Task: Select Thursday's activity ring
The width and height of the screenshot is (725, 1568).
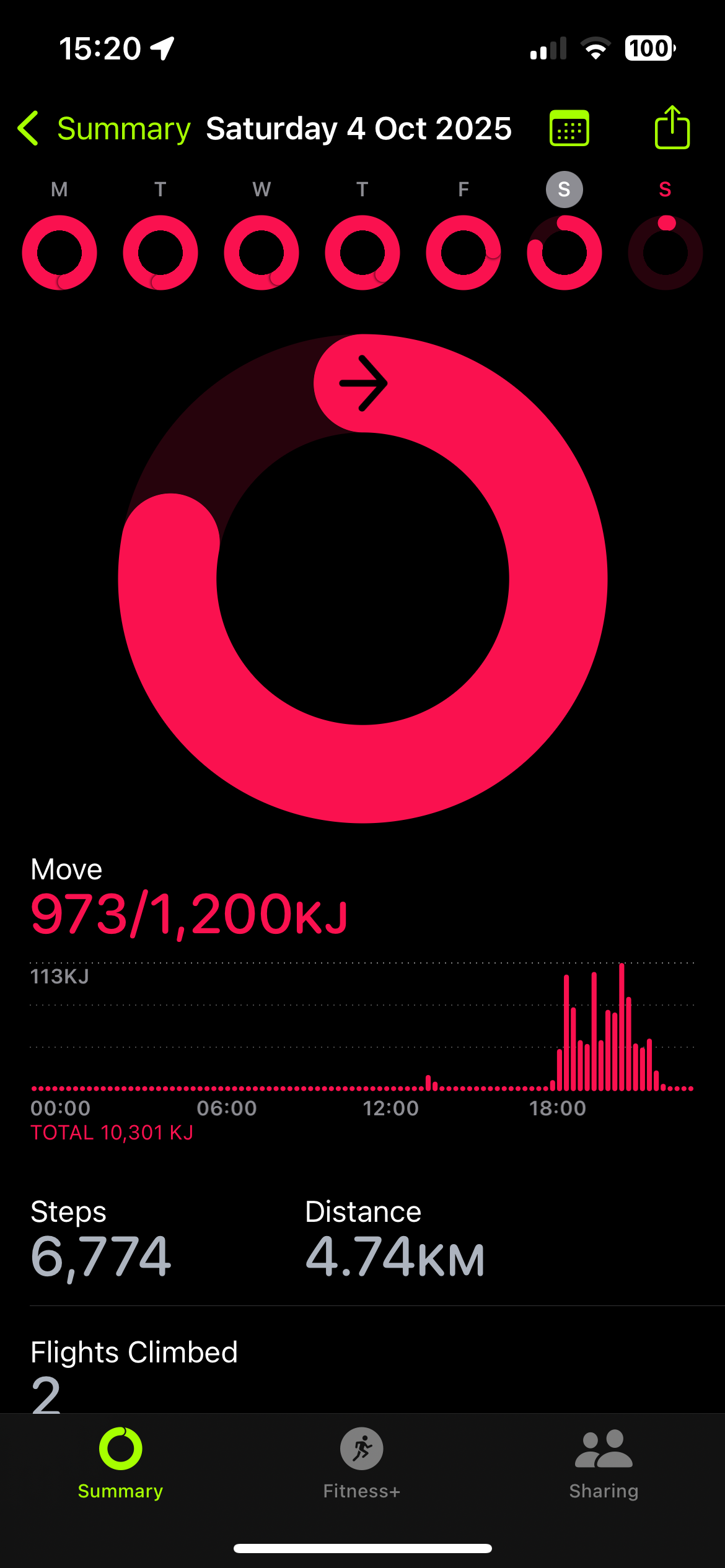Action: 362,252
